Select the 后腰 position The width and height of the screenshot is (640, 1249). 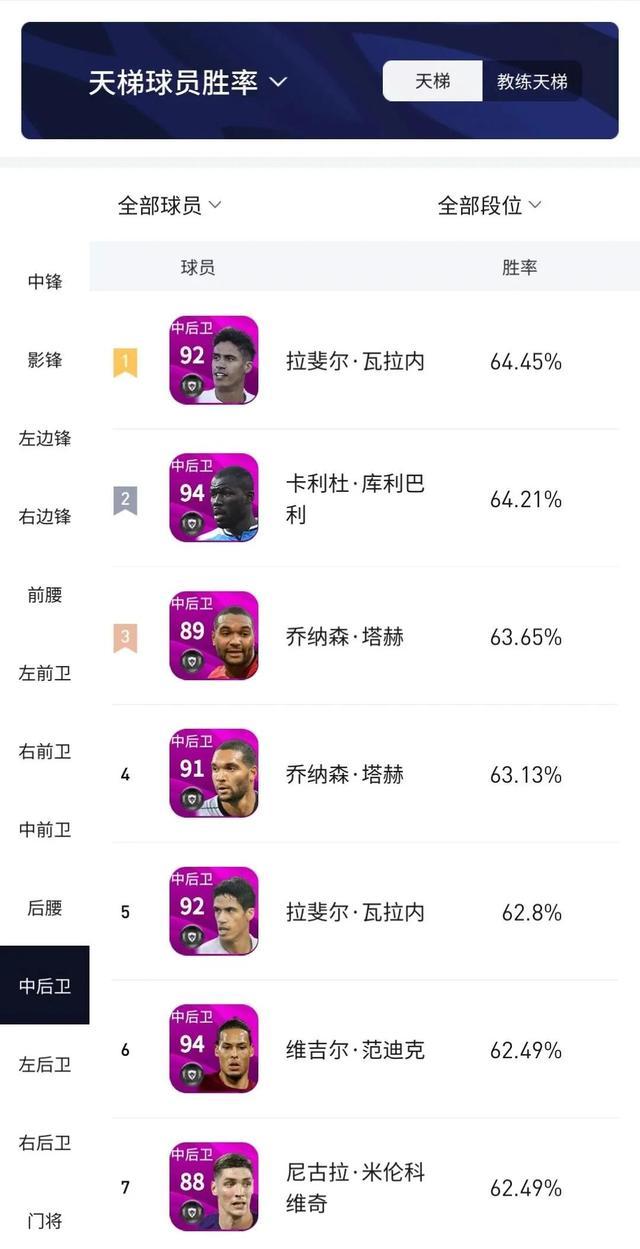click(x=45, y=908)
